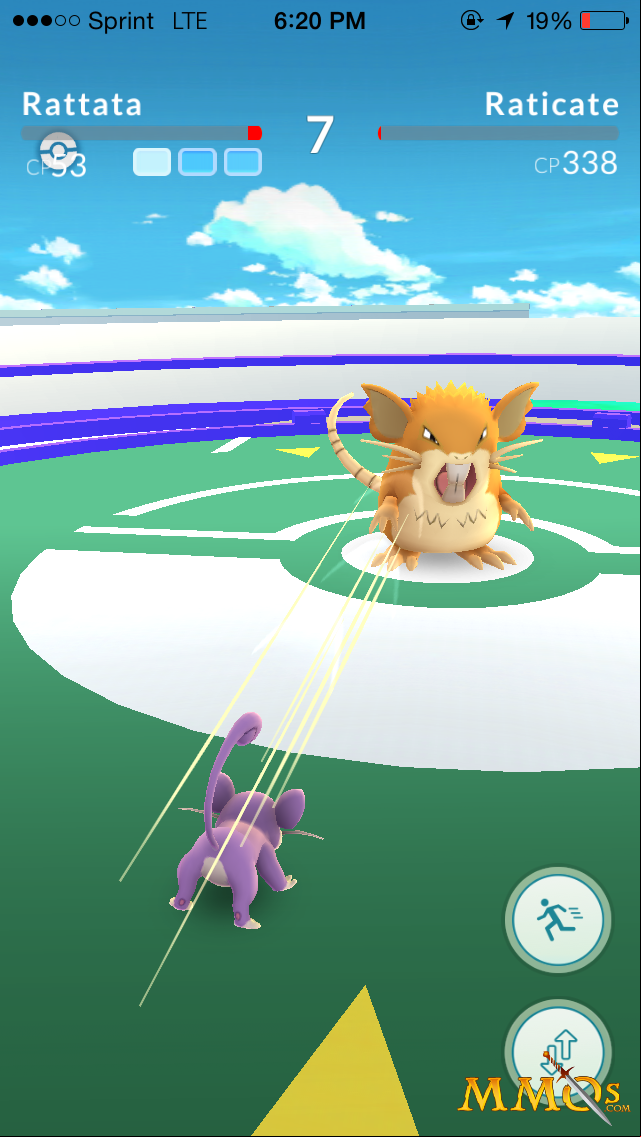The height and width of the screenshot is (1137, 641).
Task: Tap the run away button
Action: click(x=558, y=919)
